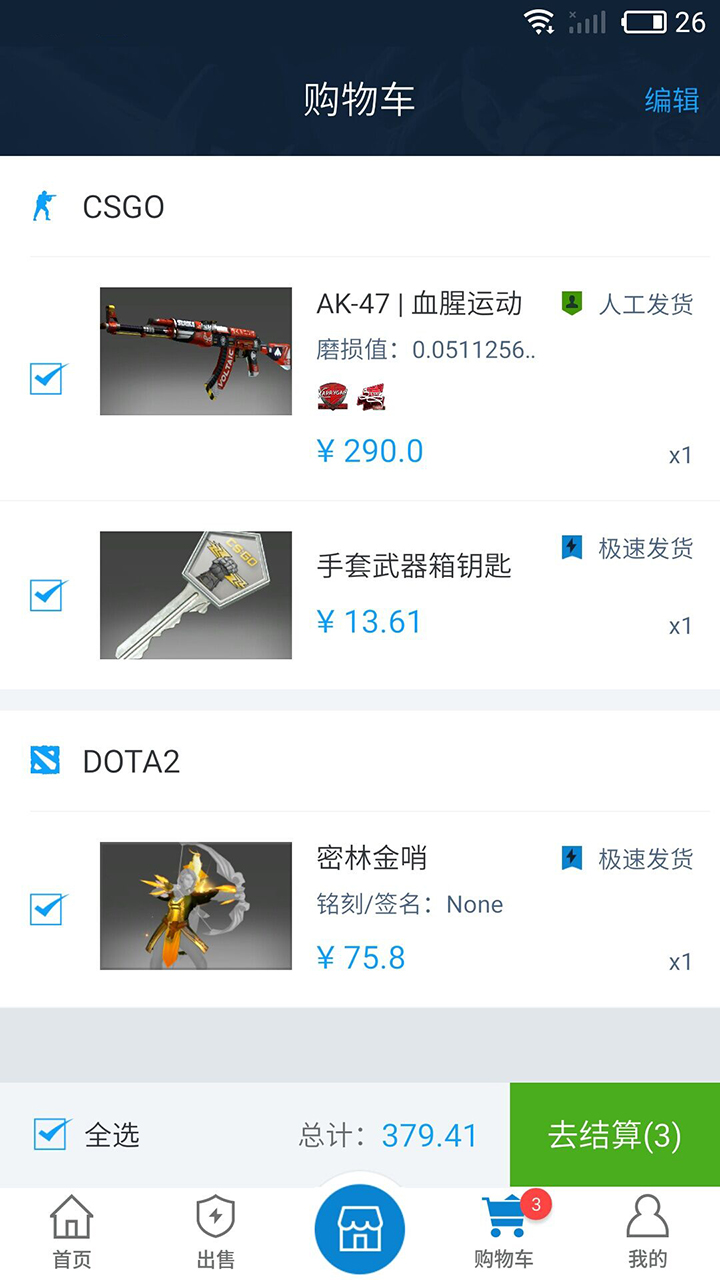
Task: Toggle the 全选 select-all checkbox
Action: (x=51, y=1134)
